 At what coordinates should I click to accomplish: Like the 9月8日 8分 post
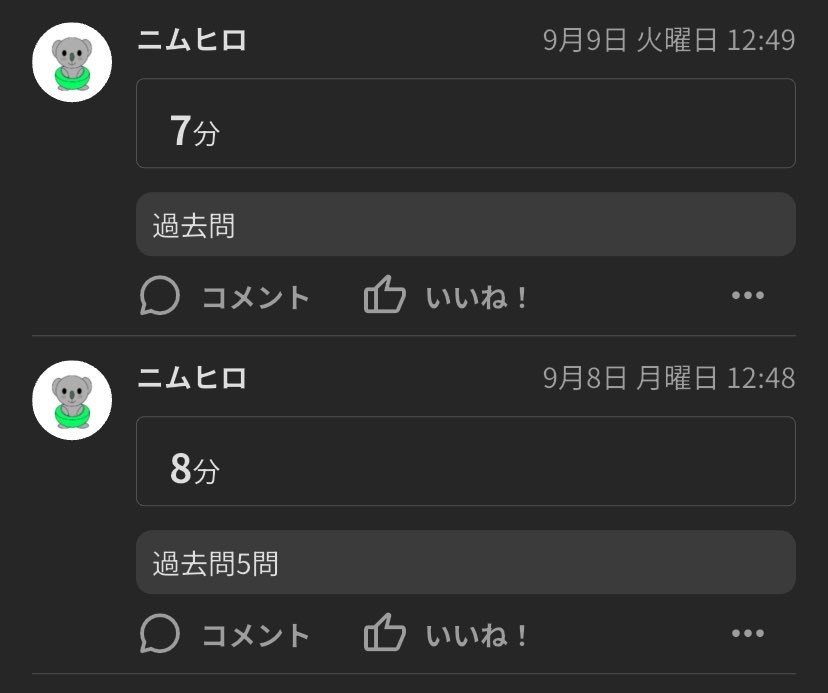445,635
